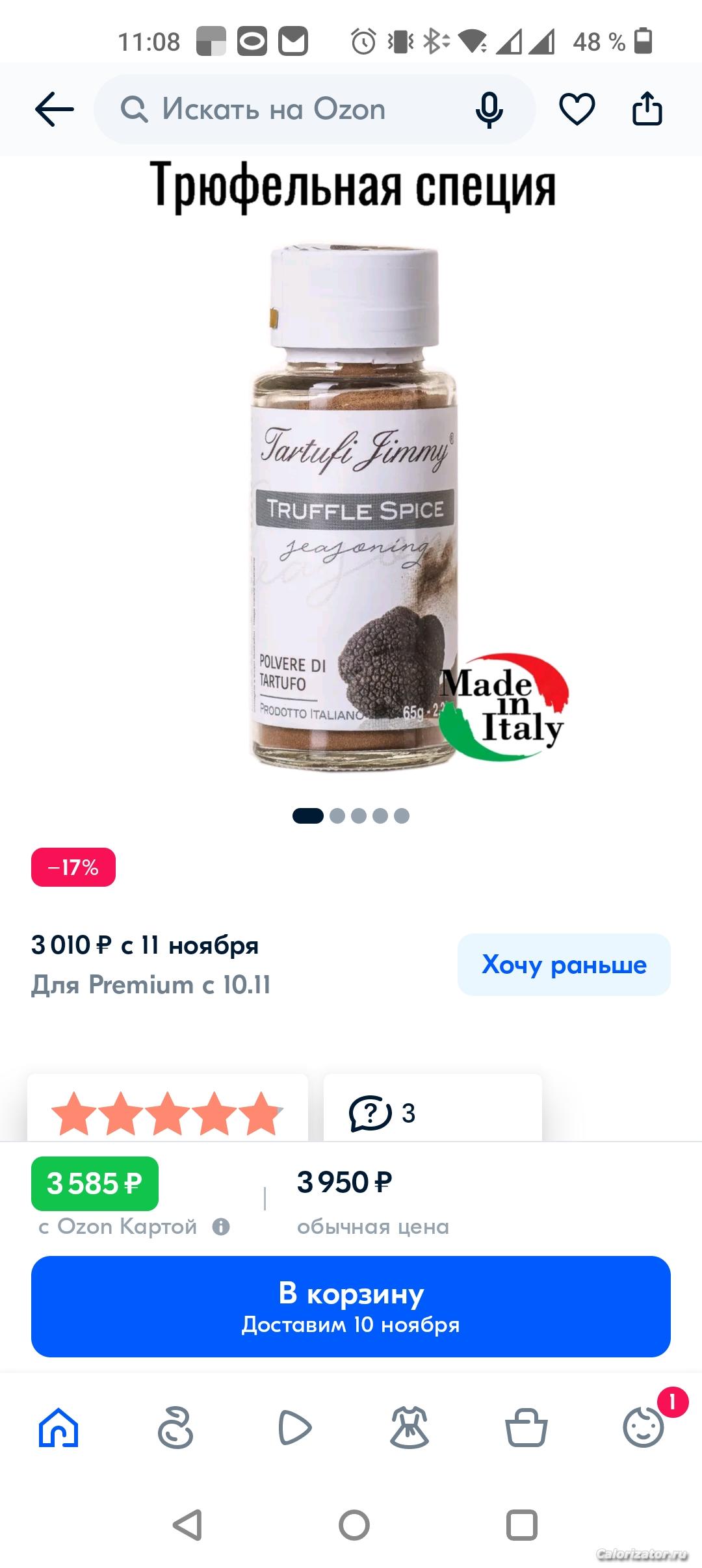Show Ozon Card price info
This screenshot has width=702, height=1568.
point(221,1227)
